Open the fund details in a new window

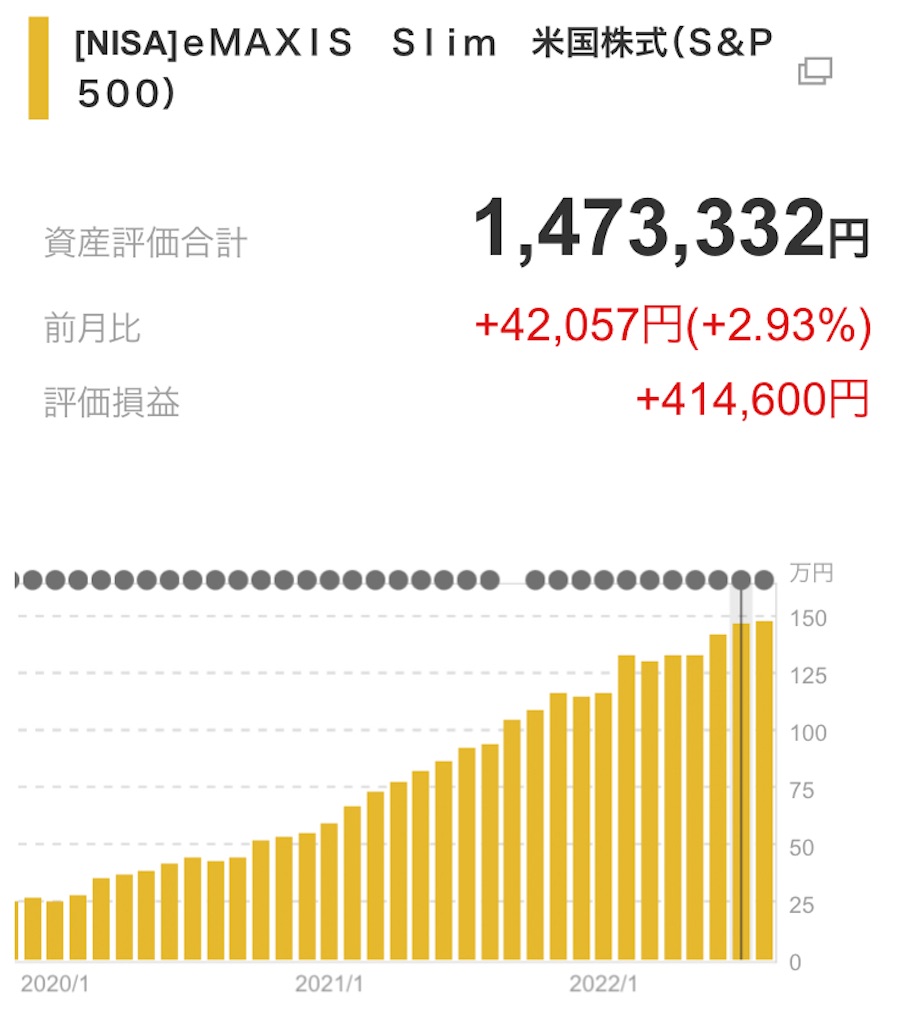pos(815,72)
